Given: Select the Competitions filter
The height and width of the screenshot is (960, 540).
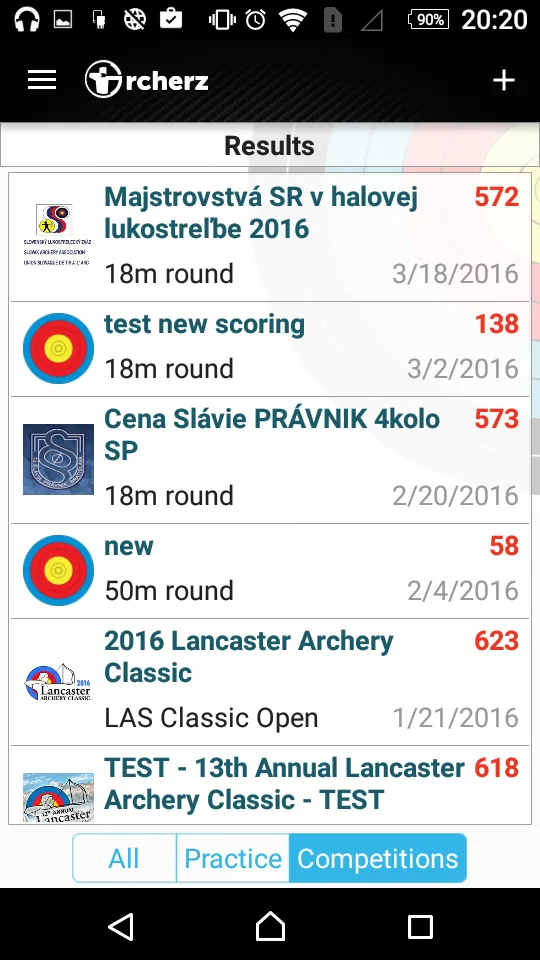Looking at the screenshot, I should pyautogui.click(x=378, y=858).
